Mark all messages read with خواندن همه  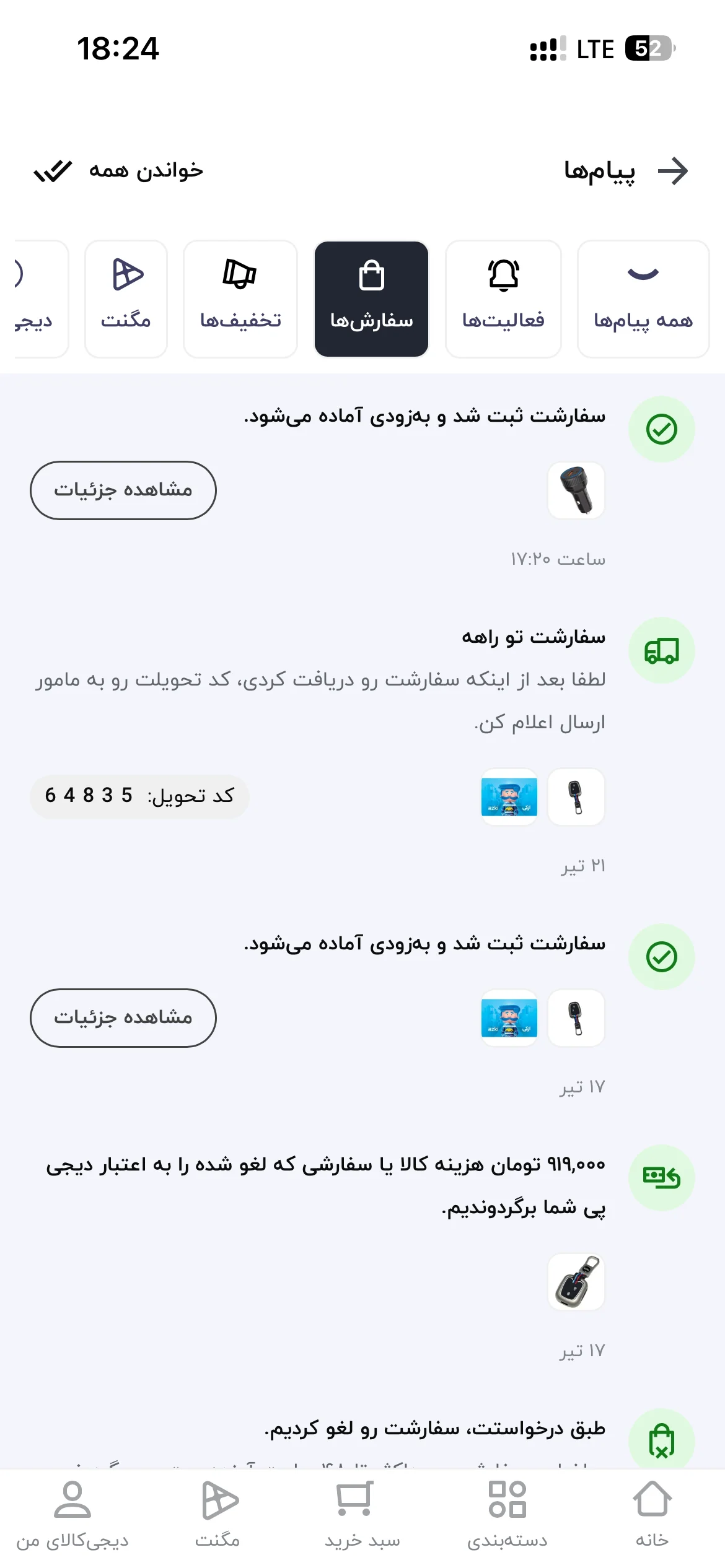[118, 171]
